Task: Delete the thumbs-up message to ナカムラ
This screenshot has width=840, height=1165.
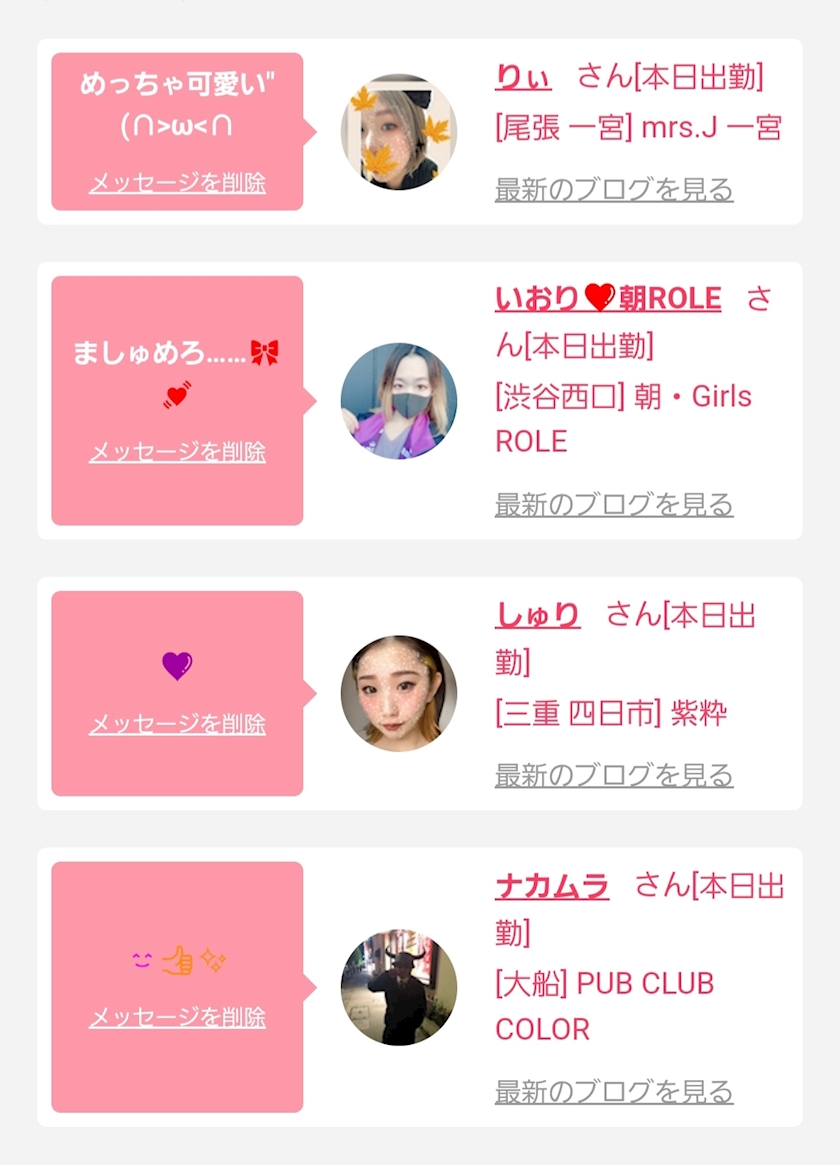Action: [x=178, y=1016]
